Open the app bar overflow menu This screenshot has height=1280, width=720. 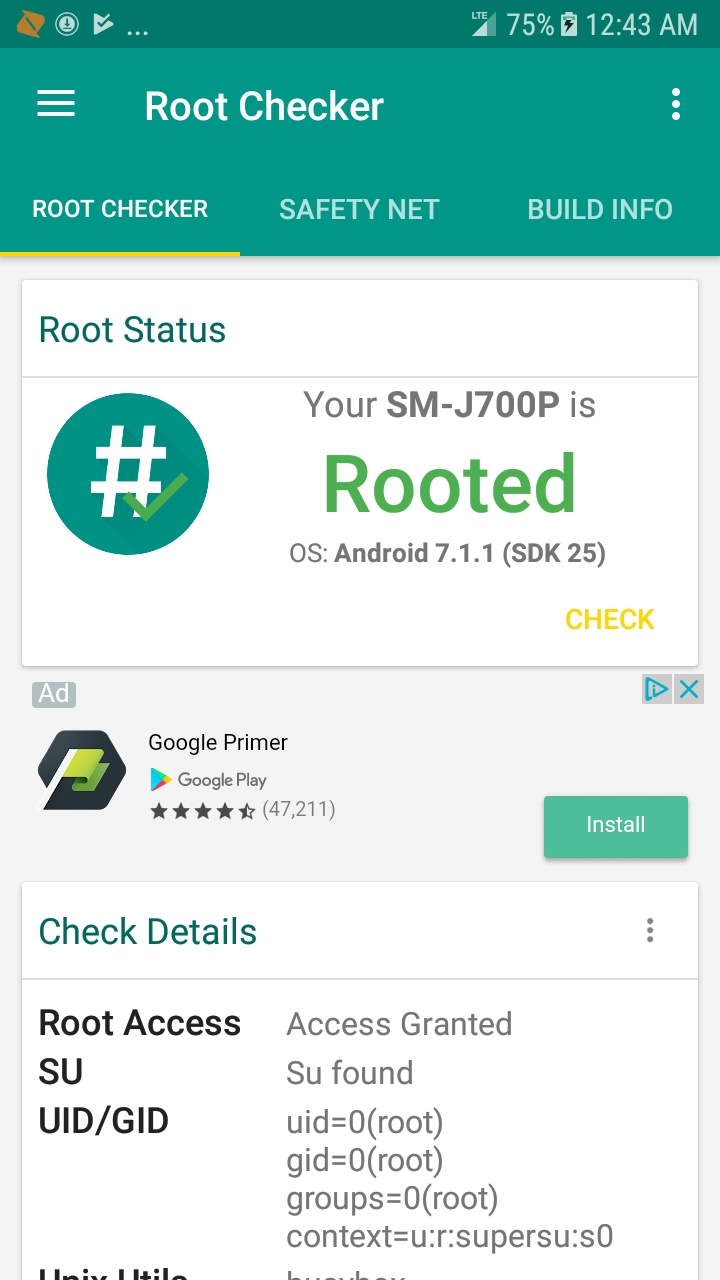click(x=676, y=105)
